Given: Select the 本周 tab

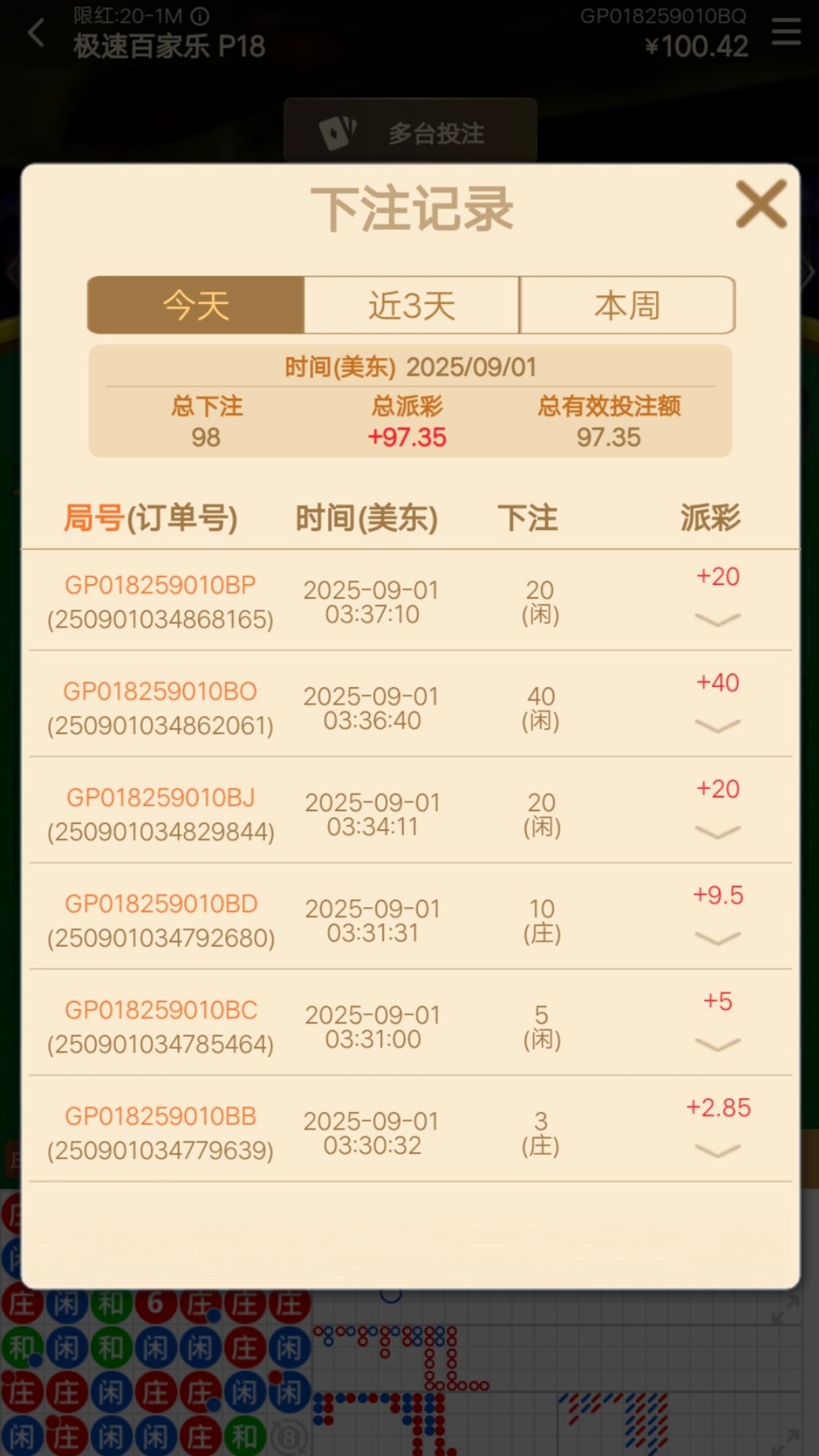Looking at the screenshot, I should [x=627, y=305].
